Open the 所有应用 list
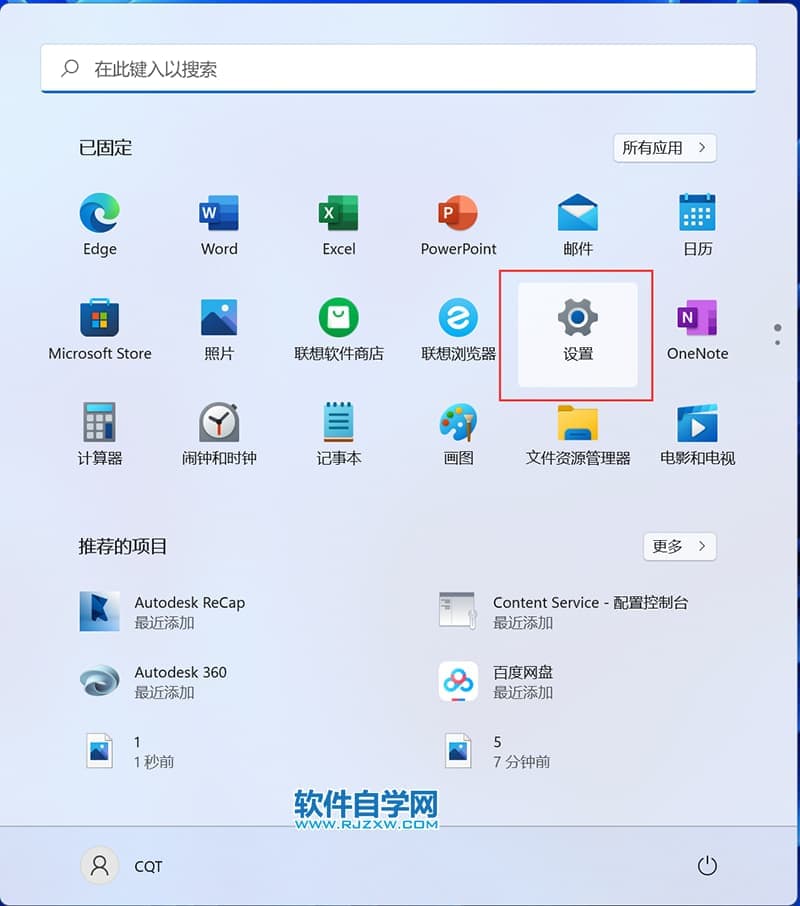 (664, 148)
